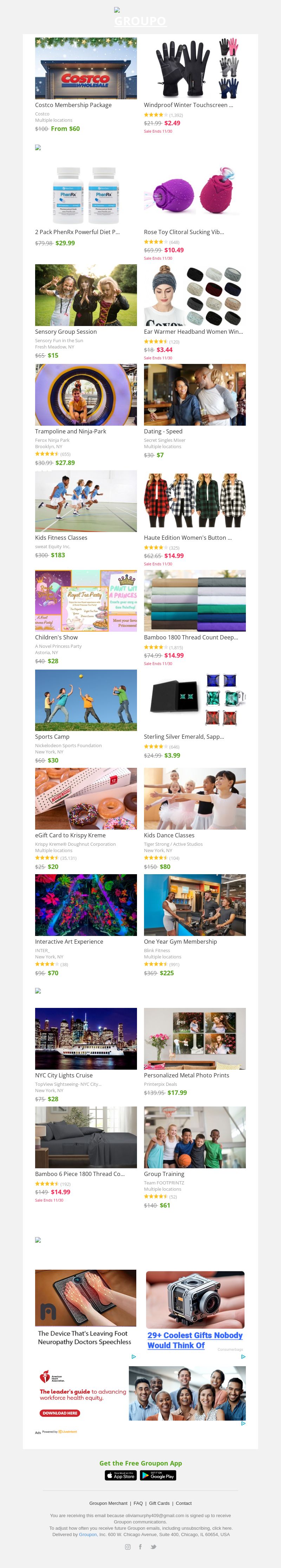Tap the Download Here button in the ad
The height and width of the screenshot is (1568, 281).
(60, 1413)
